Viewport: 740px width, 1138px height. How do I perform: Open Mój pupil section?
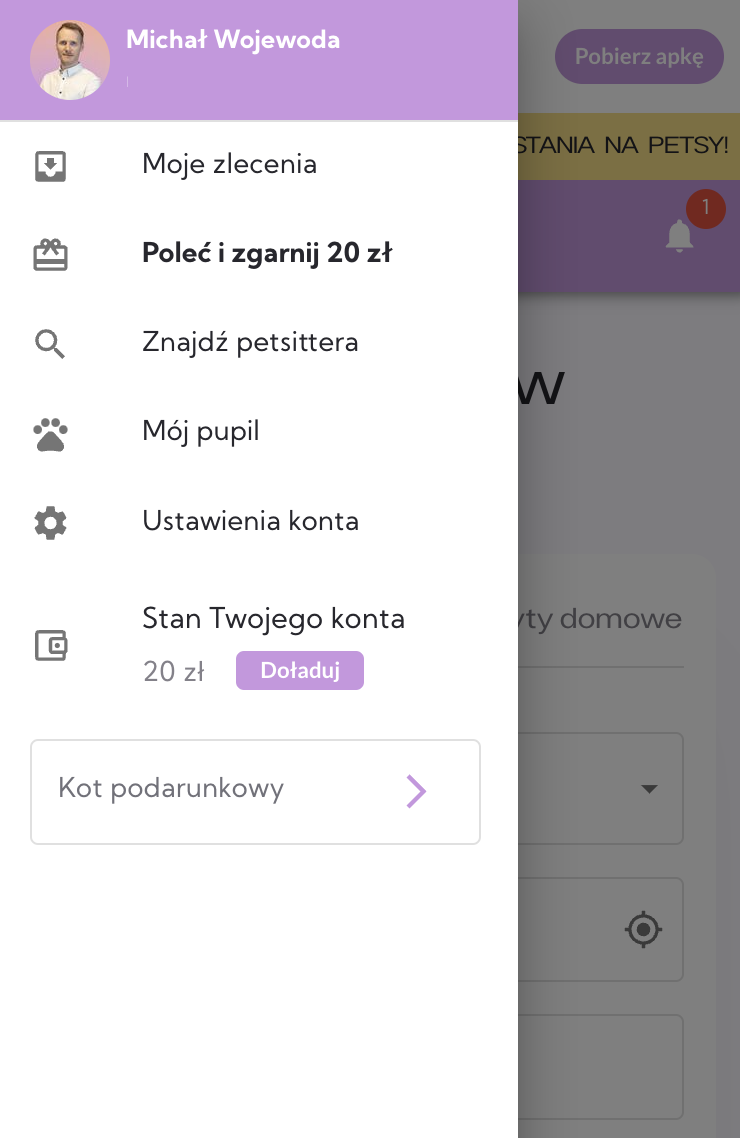(x=200, y=432)
